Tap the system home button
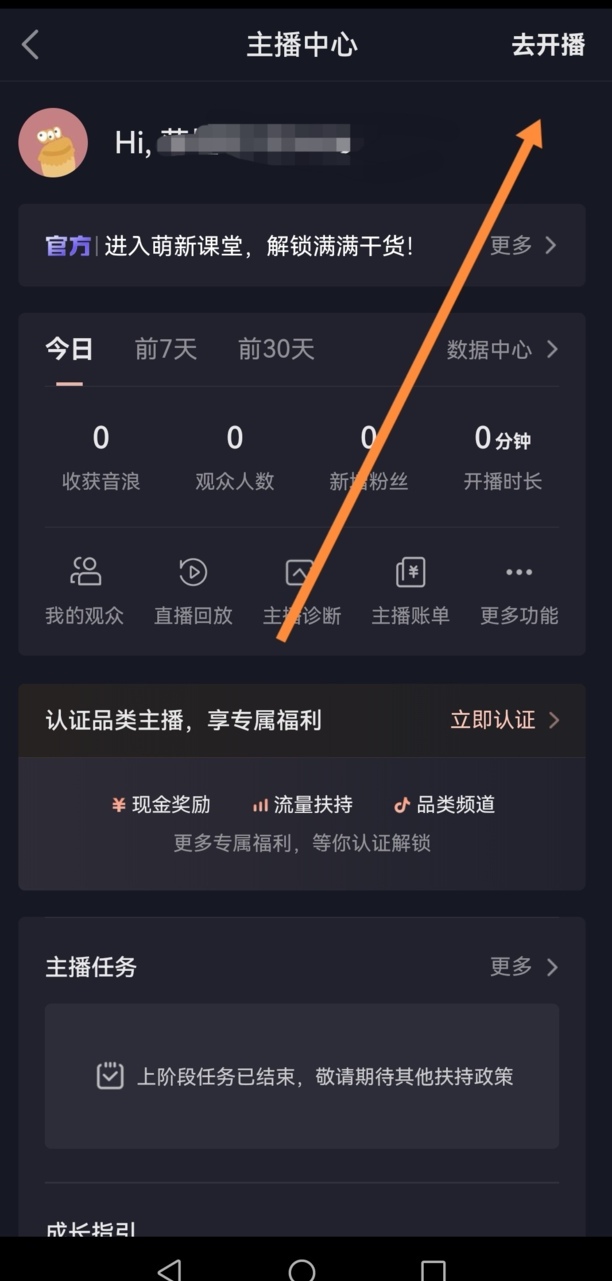The height and width of the screenshot is (1281, 612). (x=301, y=1269)
